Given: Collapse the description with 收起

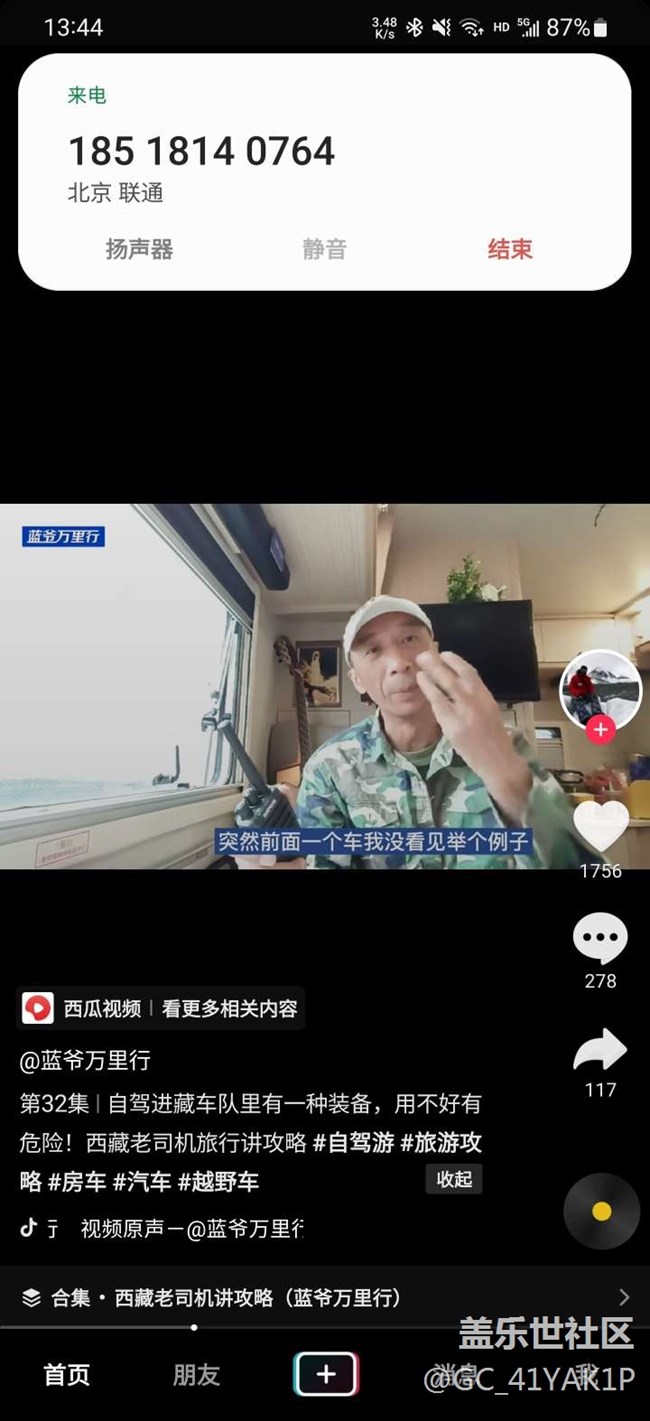Looking at the screenshot, I should [454, 1179].
